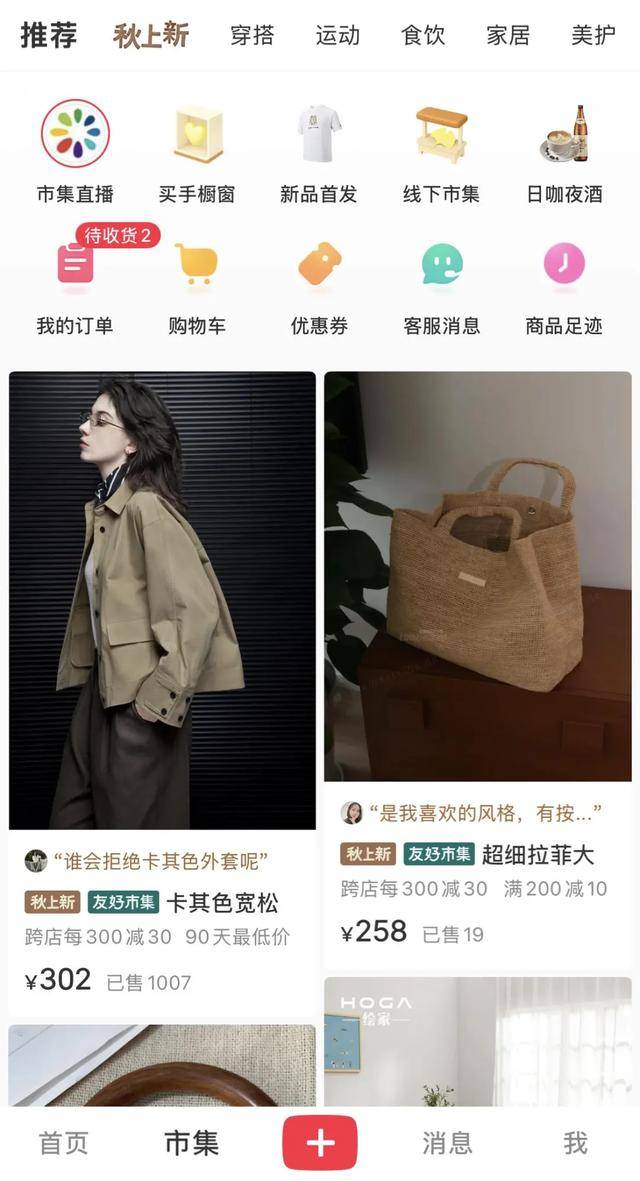Go to the 首页 home tab
640x1181 pixels.
(64, 1142)
